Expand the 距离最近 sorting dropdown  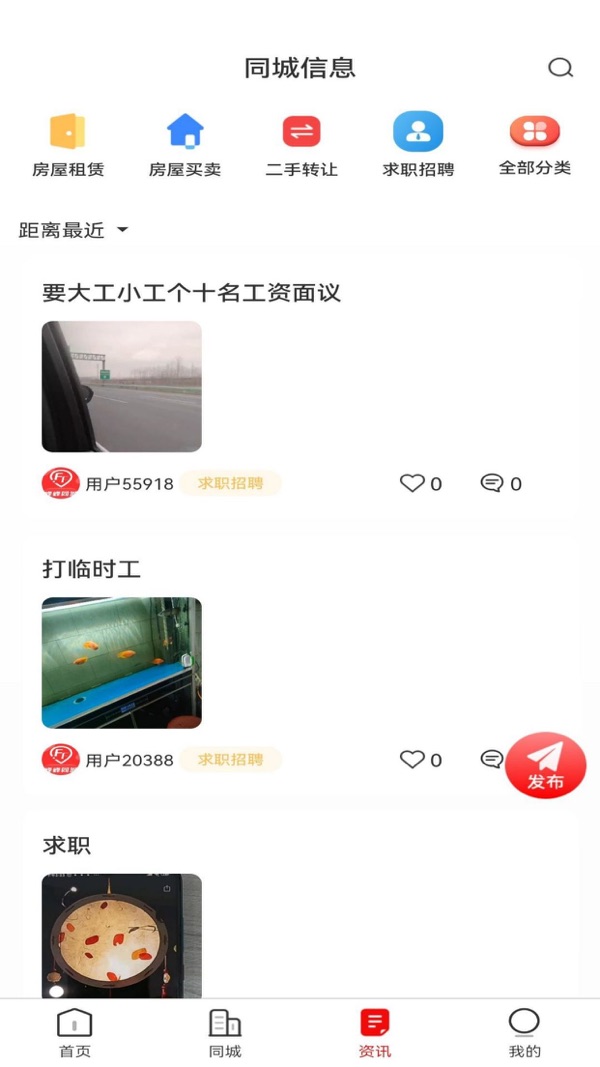click(x=74, y=230)
